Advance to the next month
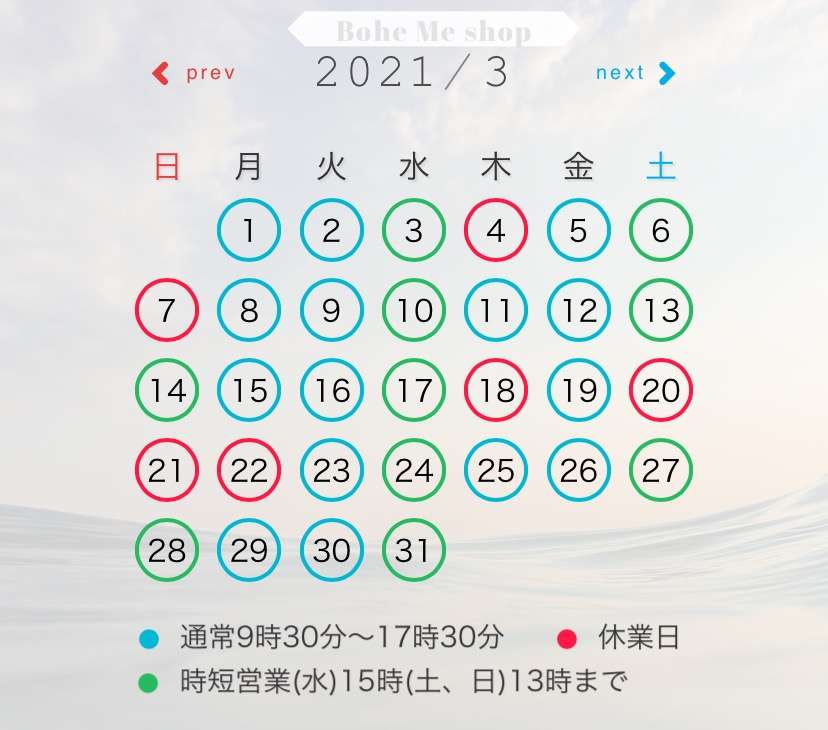 click(x=636, y=73)
